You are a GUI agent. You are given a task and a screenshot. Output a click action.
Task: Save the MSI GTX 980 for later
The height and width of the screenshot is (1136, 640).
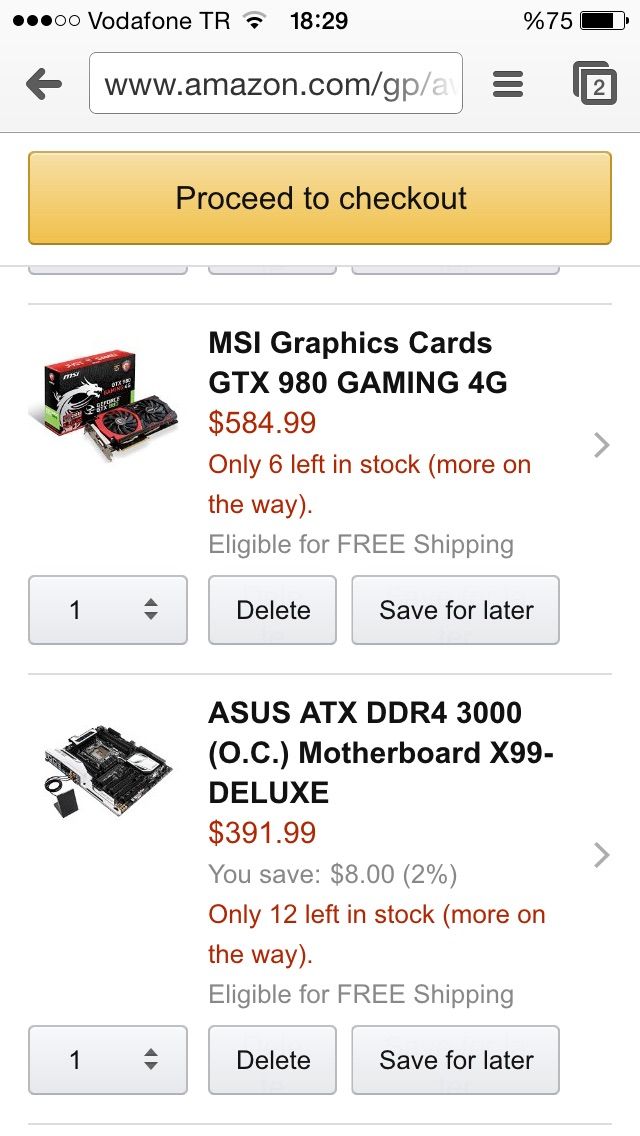click(x=456, y=610)
